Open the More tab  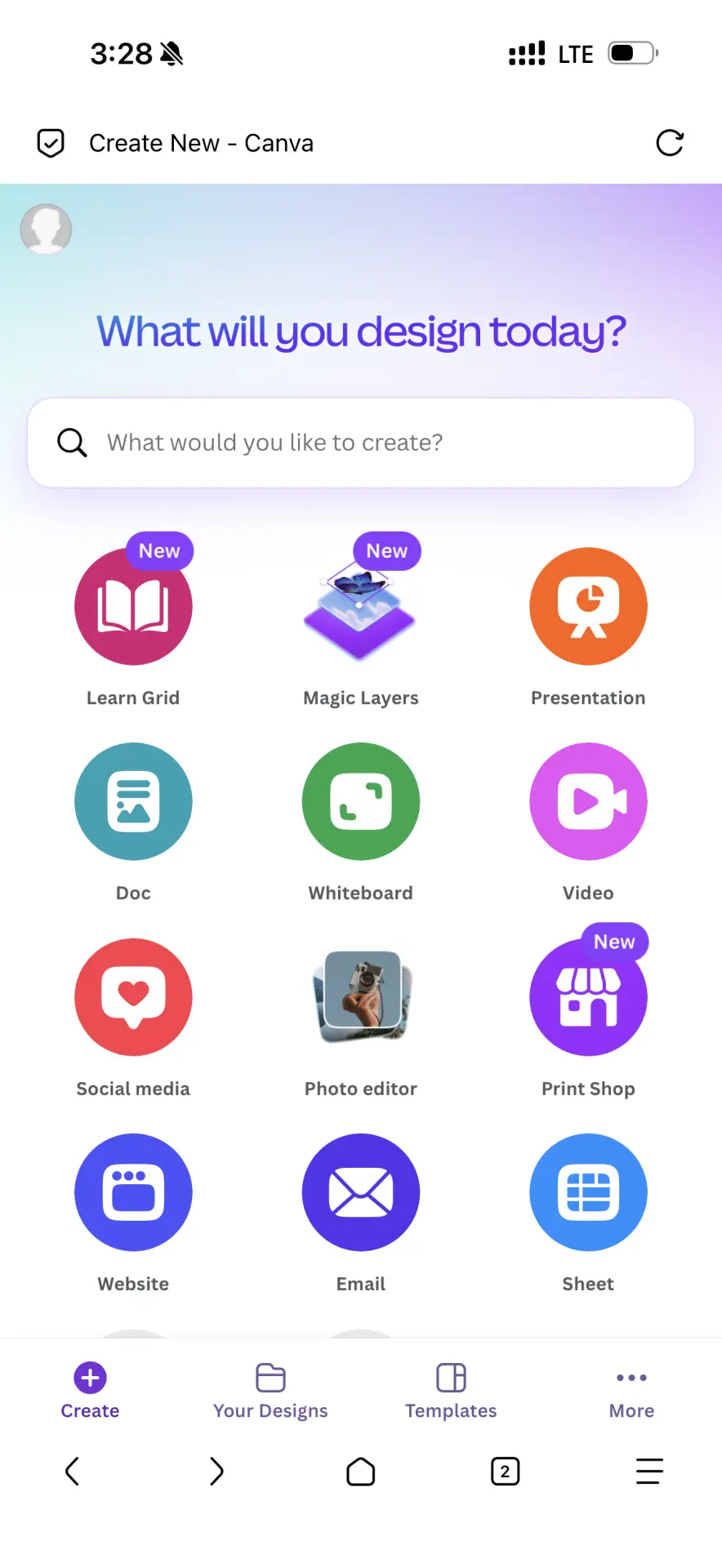pos(631,1392)
